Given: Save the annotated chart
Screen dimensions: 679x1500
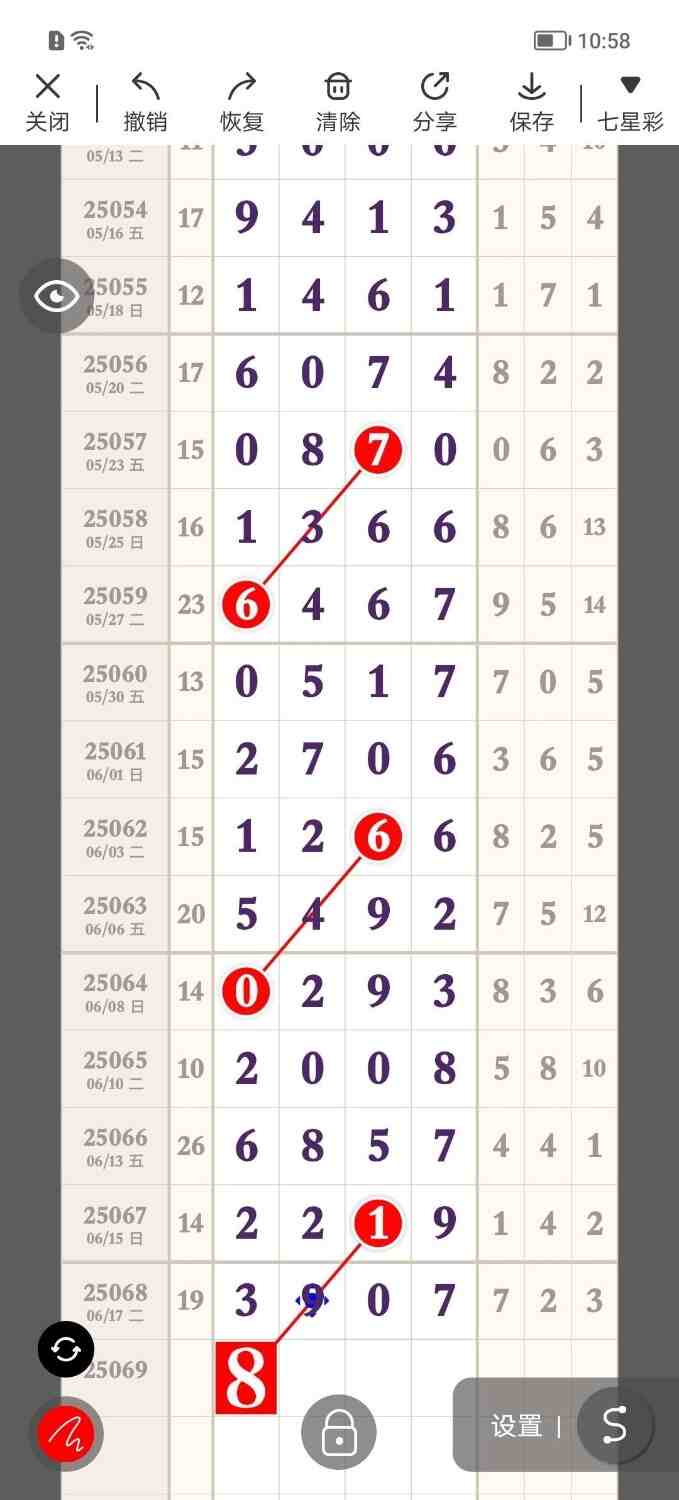Looking at the screenshot, I should pos(531,102).
